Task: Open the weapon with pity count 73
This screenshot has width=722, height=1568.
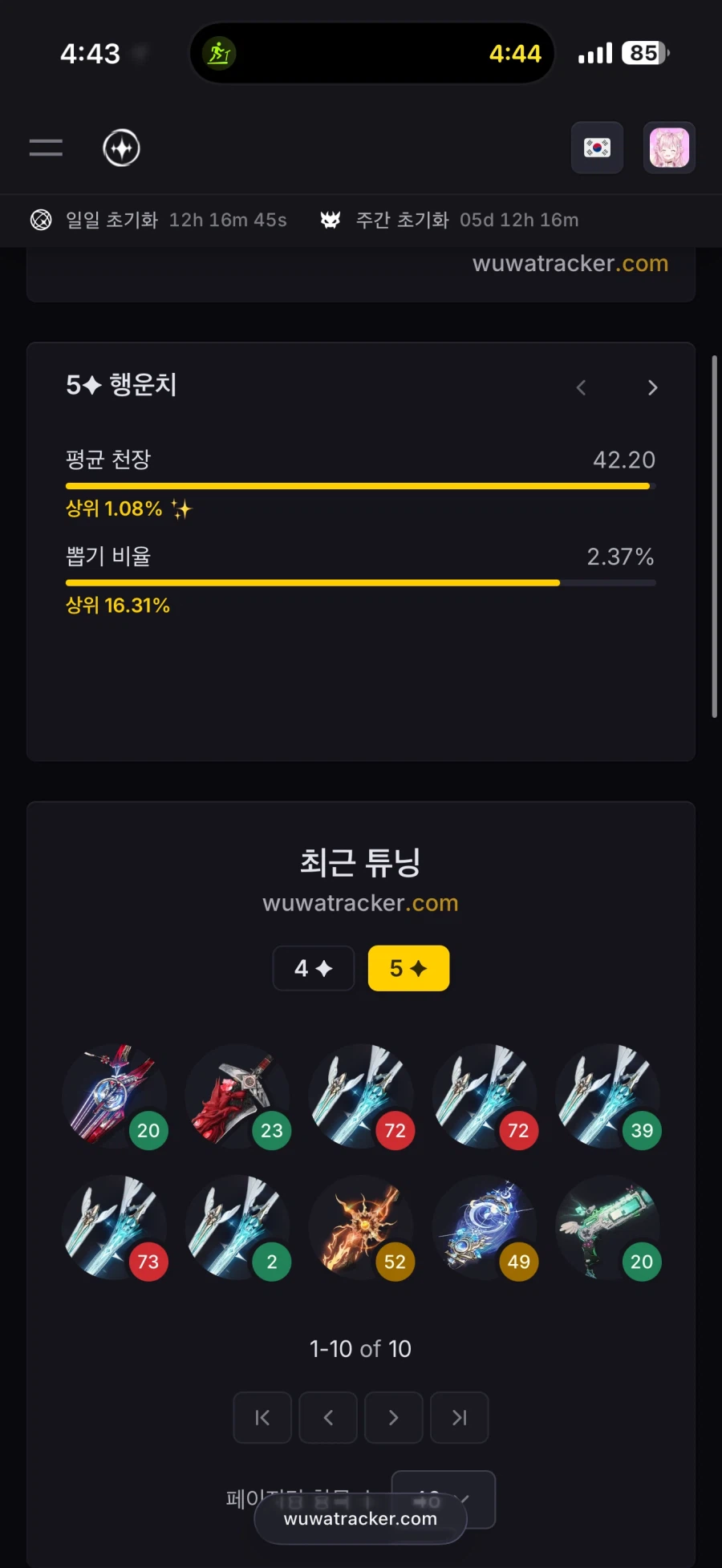Action: click(x=115, y=1228)
